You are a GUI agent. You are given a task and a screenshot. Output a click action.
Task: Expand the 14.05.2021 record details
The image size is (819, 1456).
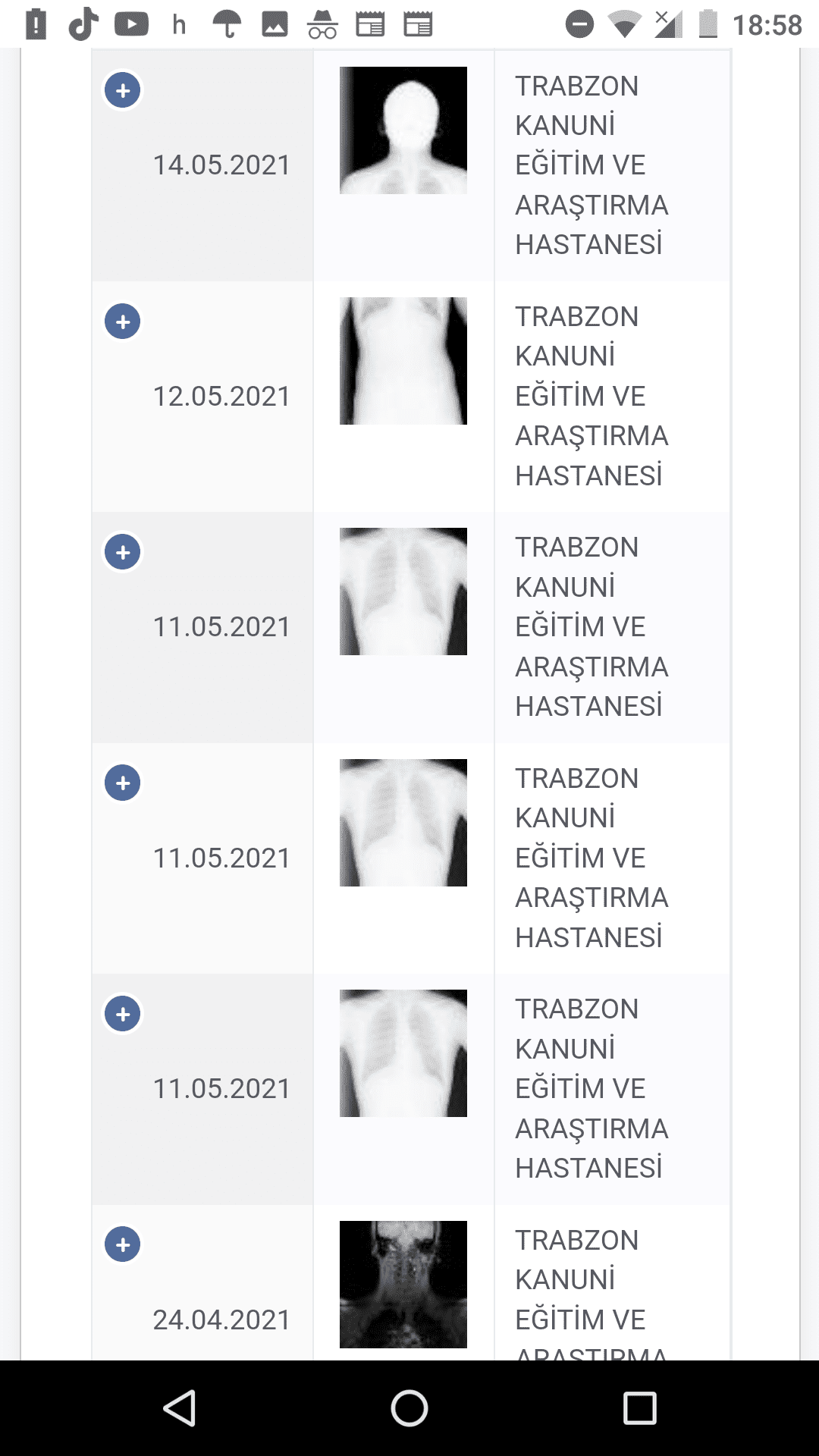pyautogui.click(x=123, y=91)
